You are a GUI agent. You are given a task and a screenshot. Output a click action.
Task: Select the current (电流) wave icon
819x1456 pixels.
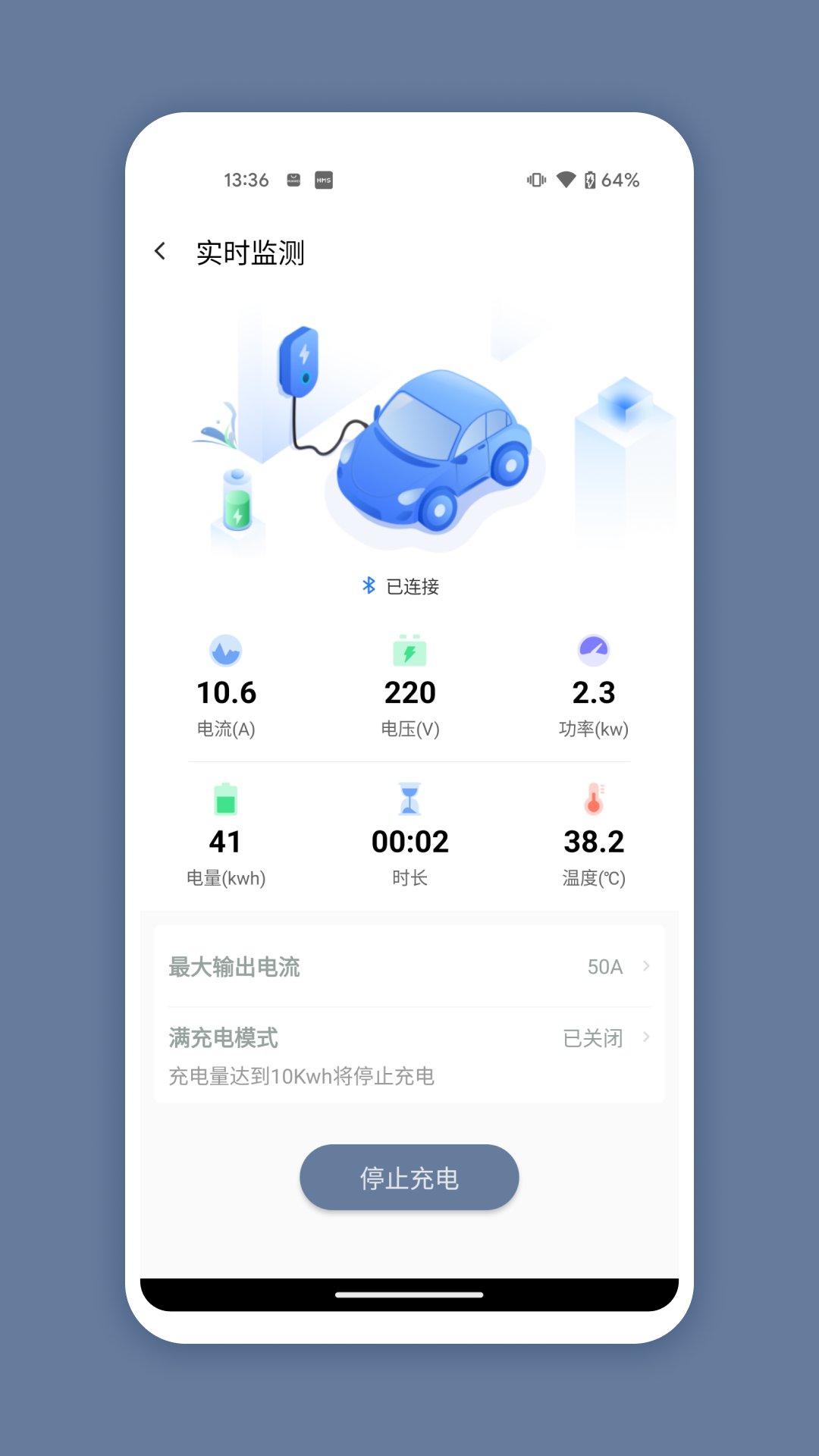pyautogui.click(x=225, y=651)
